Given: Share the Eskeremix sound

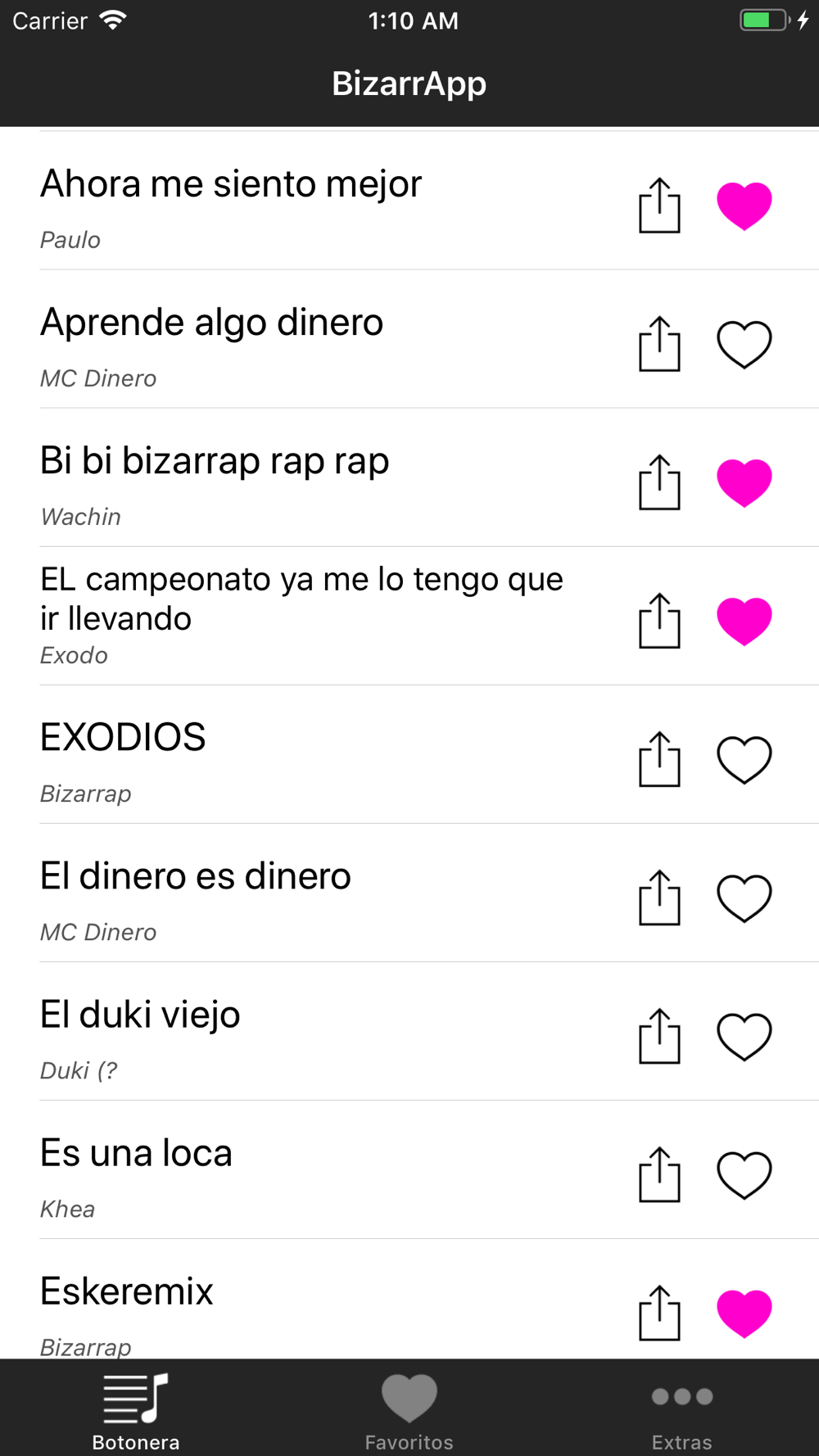Looking at the screenshot, I should [659, 1313].
